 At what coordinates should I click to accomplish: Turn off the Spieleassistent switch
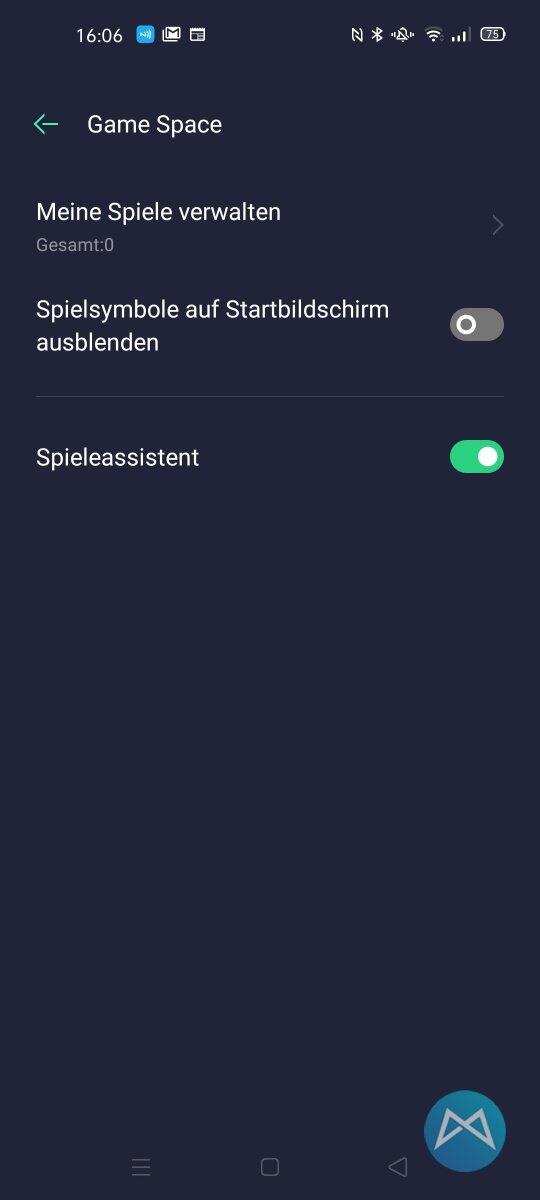click(x=476, y=457)
